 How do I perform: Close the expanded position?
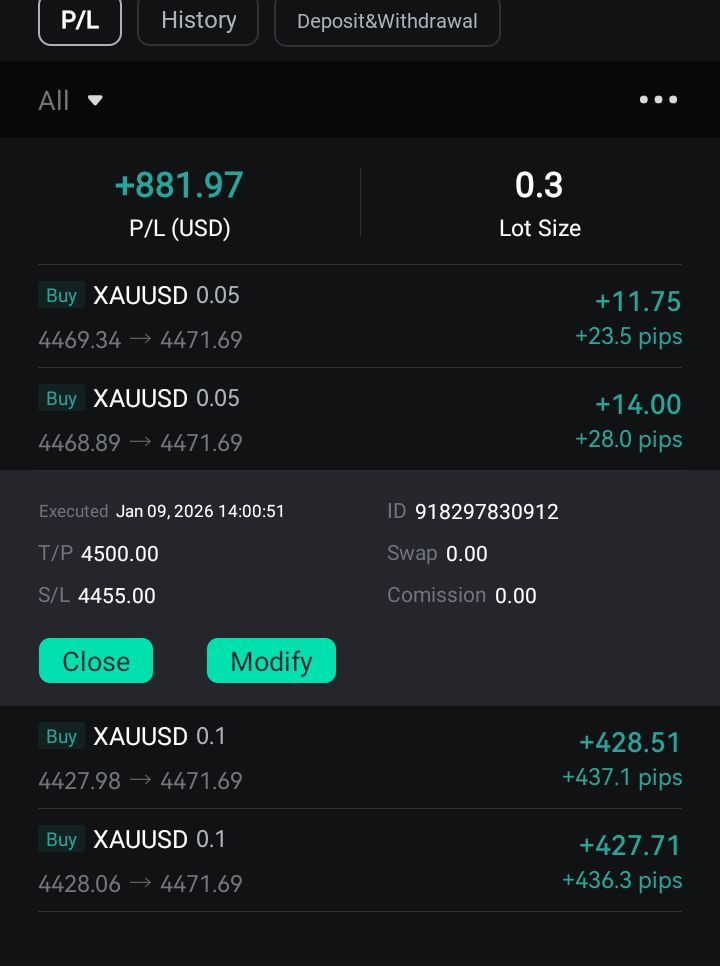(x=96, y=661)
